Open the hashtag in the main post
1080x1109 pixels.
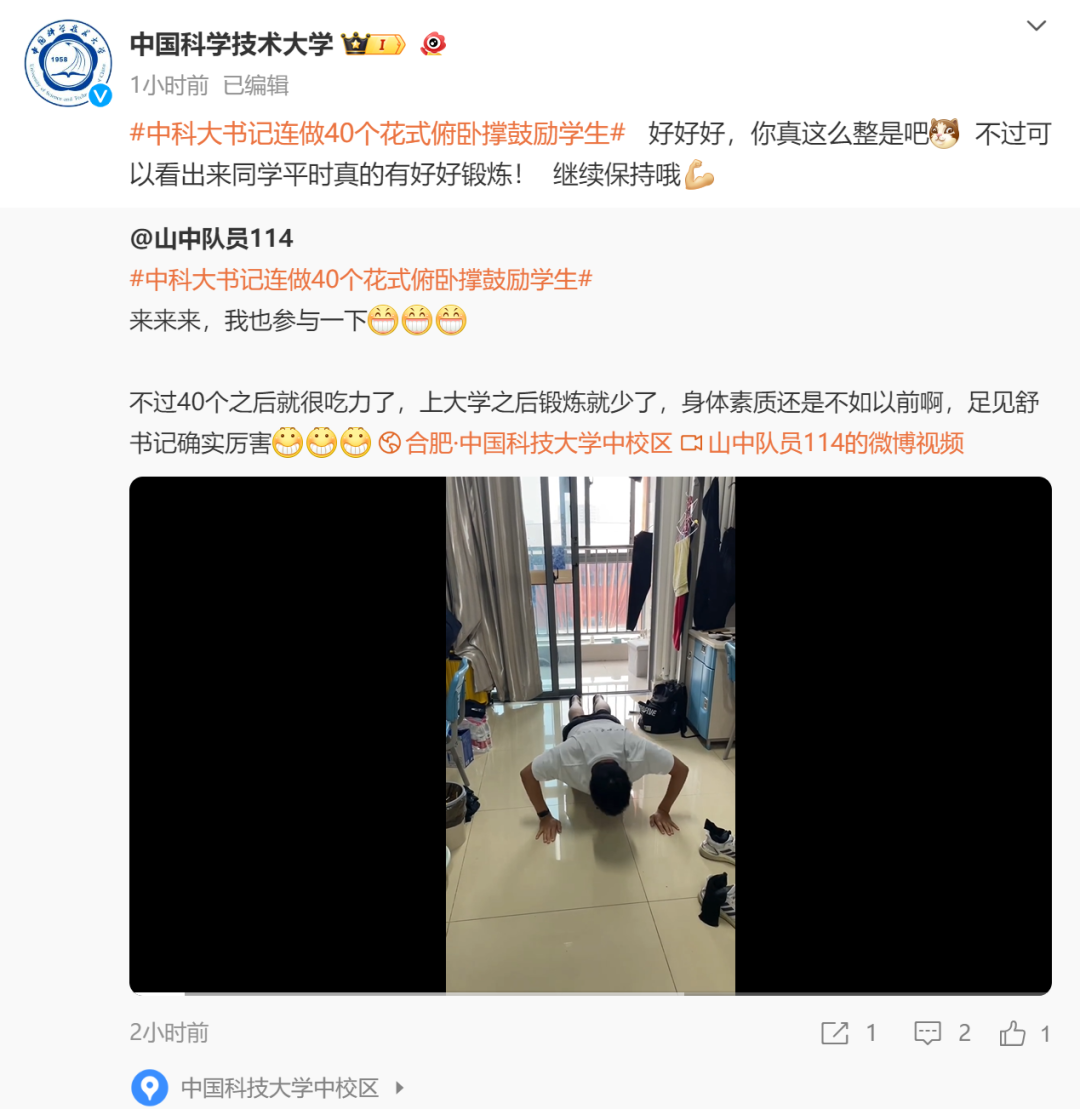click(x=378, y=133)
